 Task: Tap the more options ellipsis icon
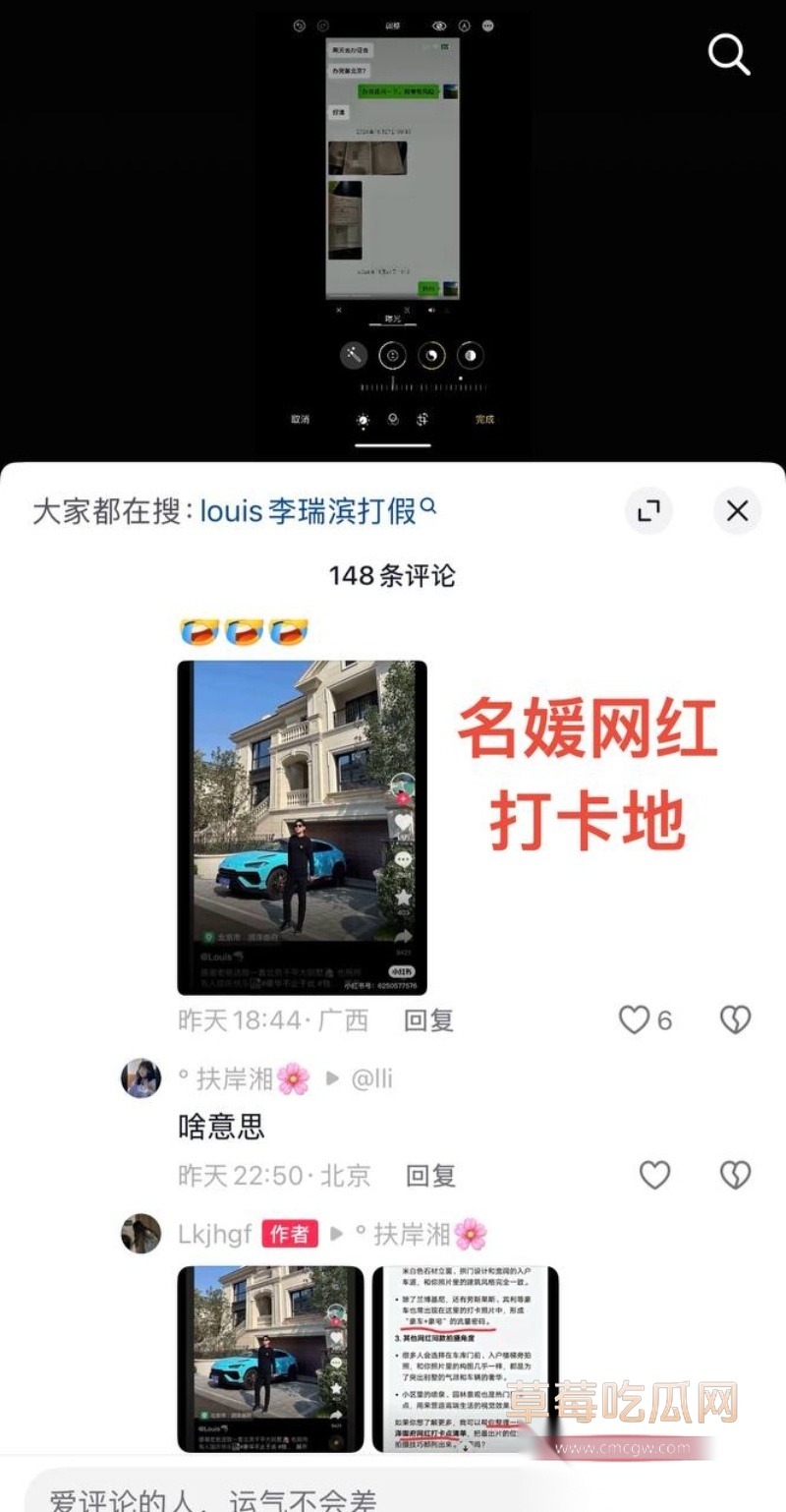click(486, 25)
